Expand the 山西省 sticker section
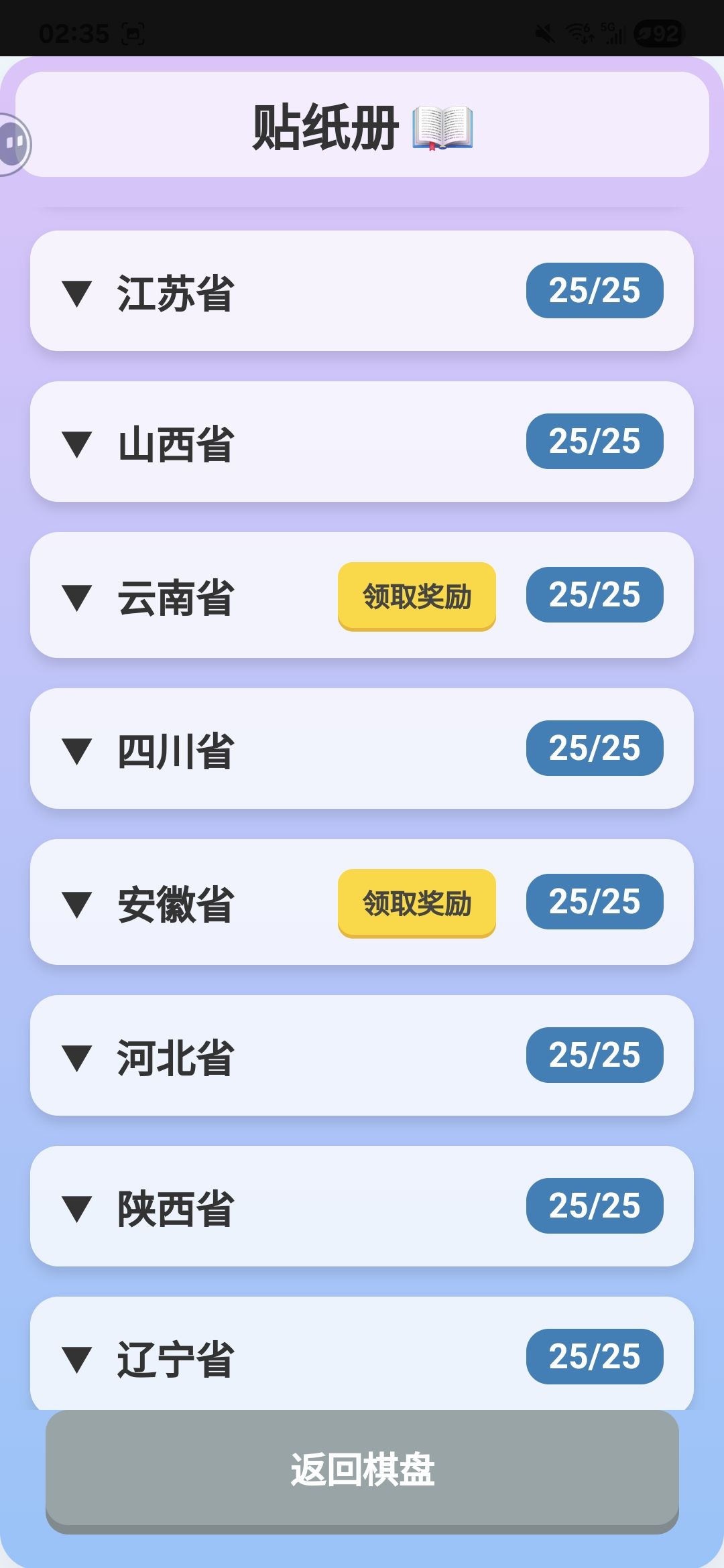The image size is (724, 1568). (x=362, y=442)
